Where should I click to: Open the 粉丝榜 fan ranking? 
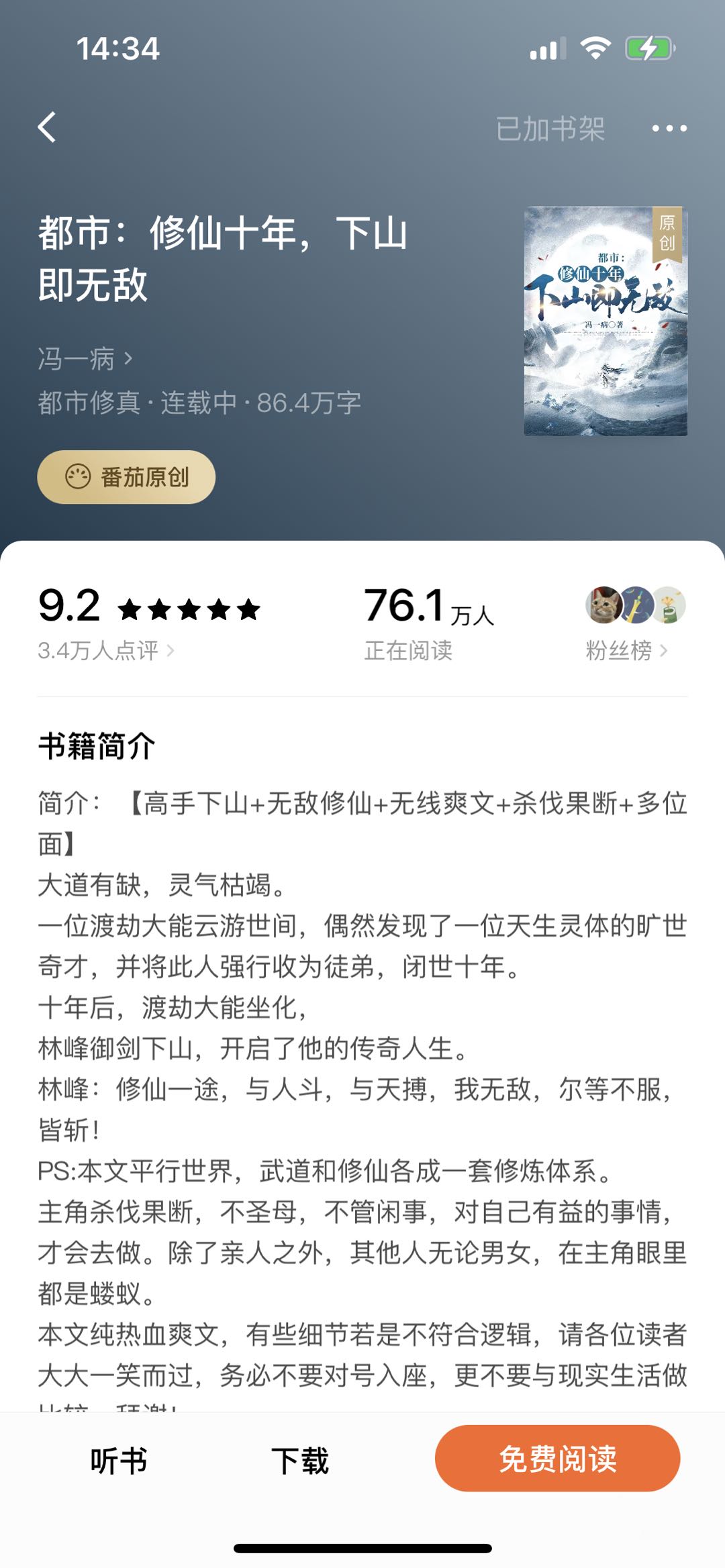tap(626, 650)
